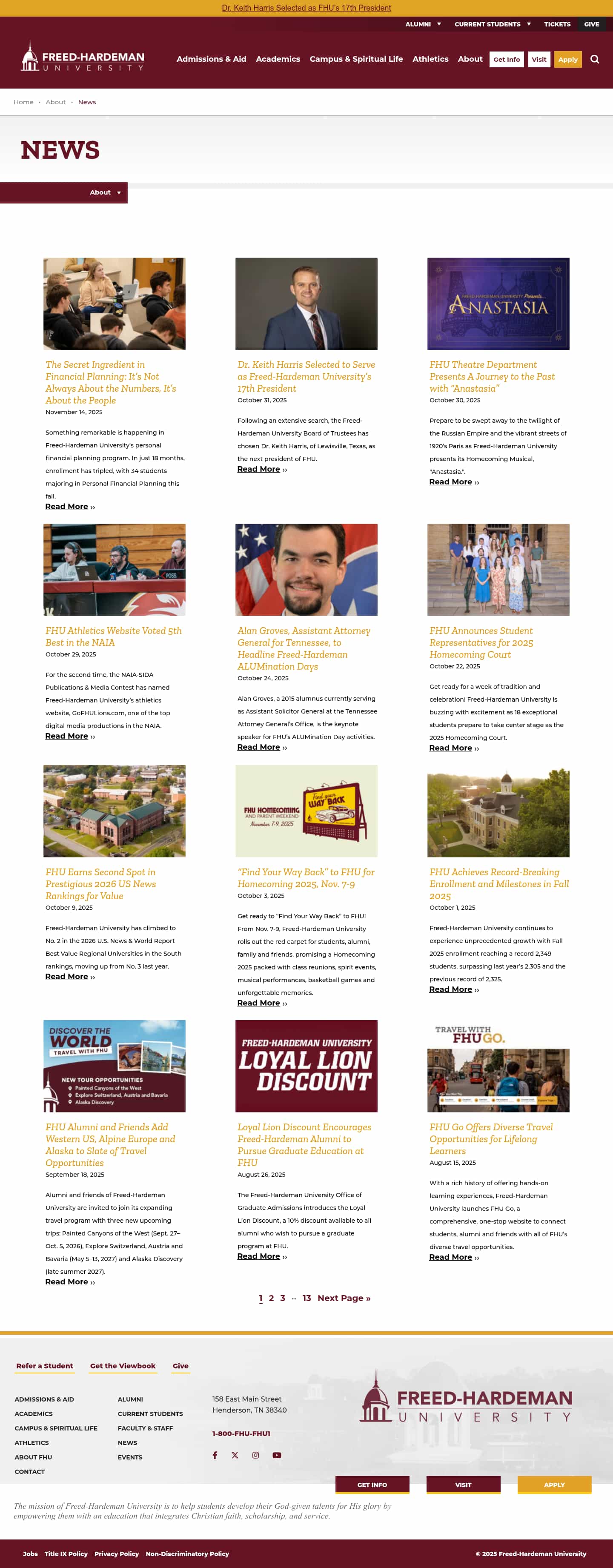The height and width of the screenshot is (1568, 613).
Task: Open the Title IX Policy footer link
Action: point(66,1554)
